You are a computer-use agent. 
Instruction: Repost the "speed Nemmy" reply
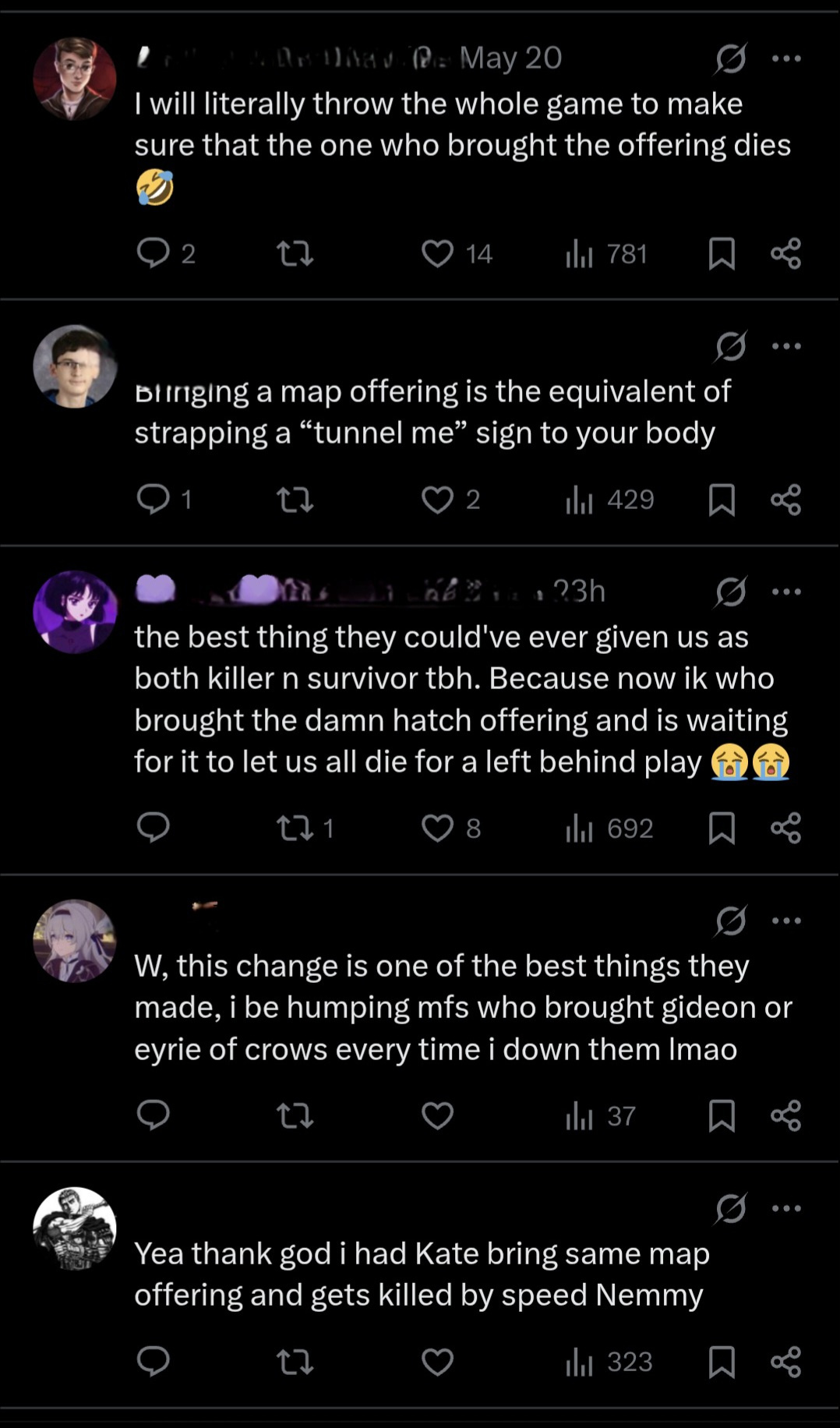[295, 1362]
